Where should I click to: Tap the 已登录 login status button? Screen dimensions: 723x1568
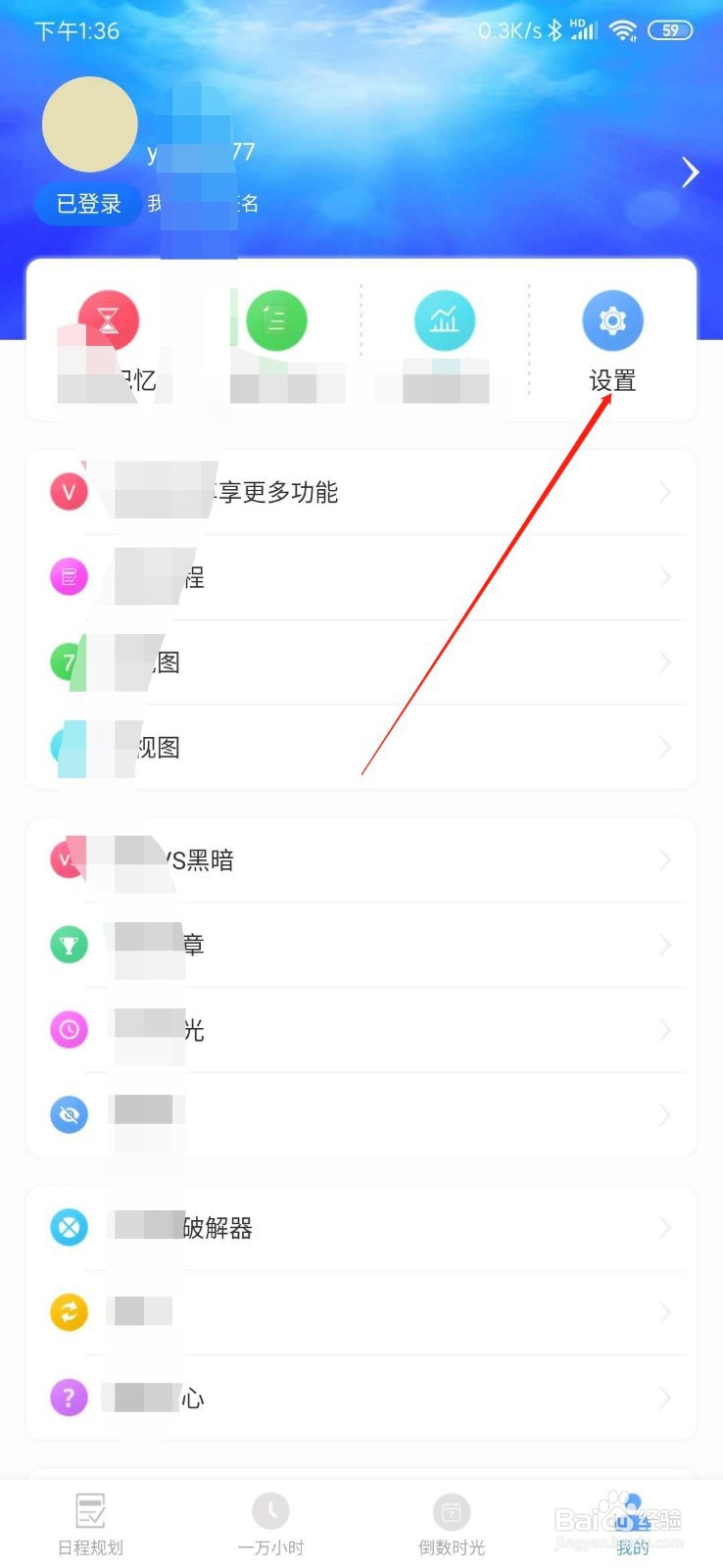click(x=86, y=204)
